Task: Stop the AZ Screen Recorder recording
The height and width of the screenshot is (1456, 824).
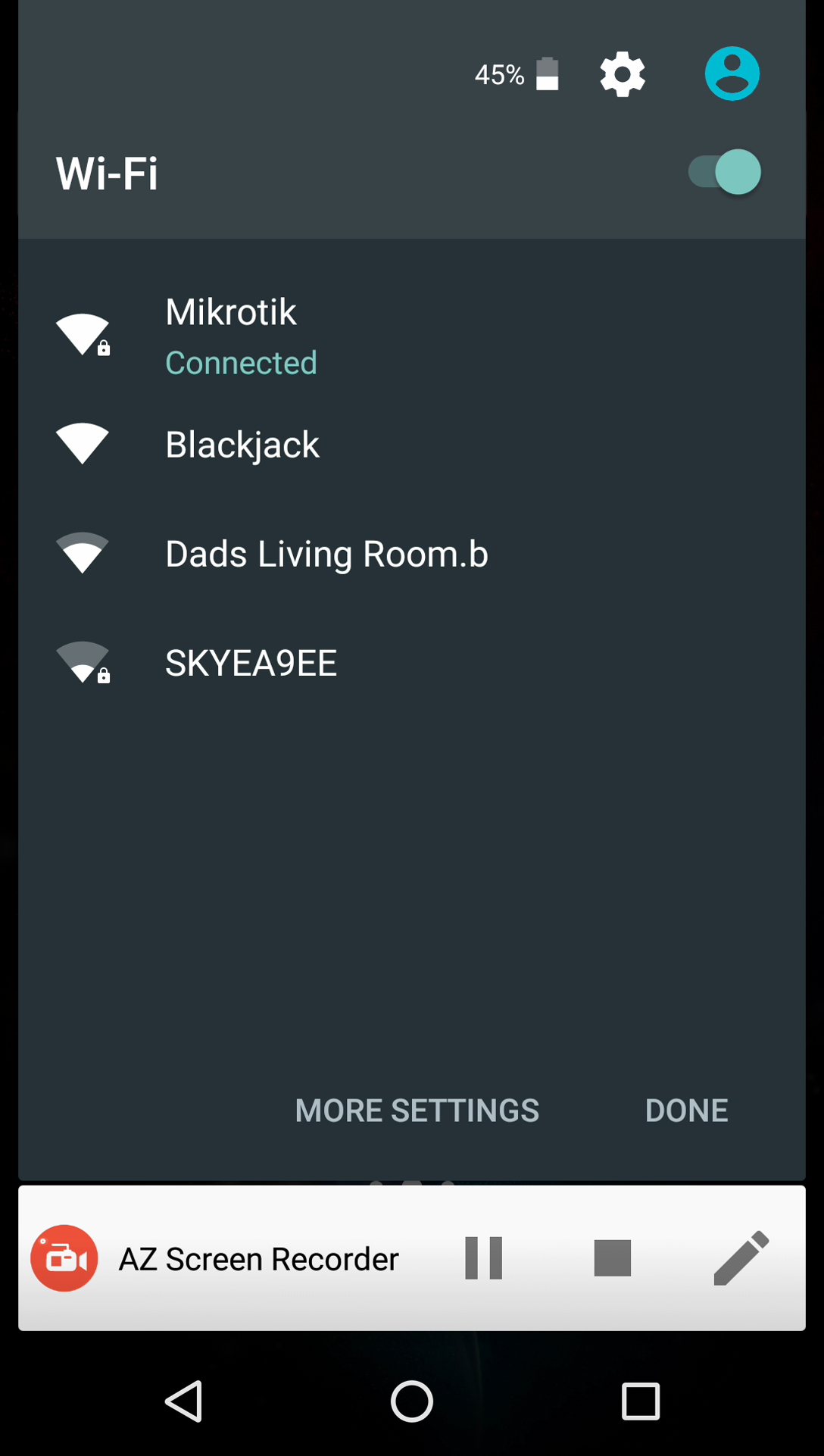Action: [613, 1258]
